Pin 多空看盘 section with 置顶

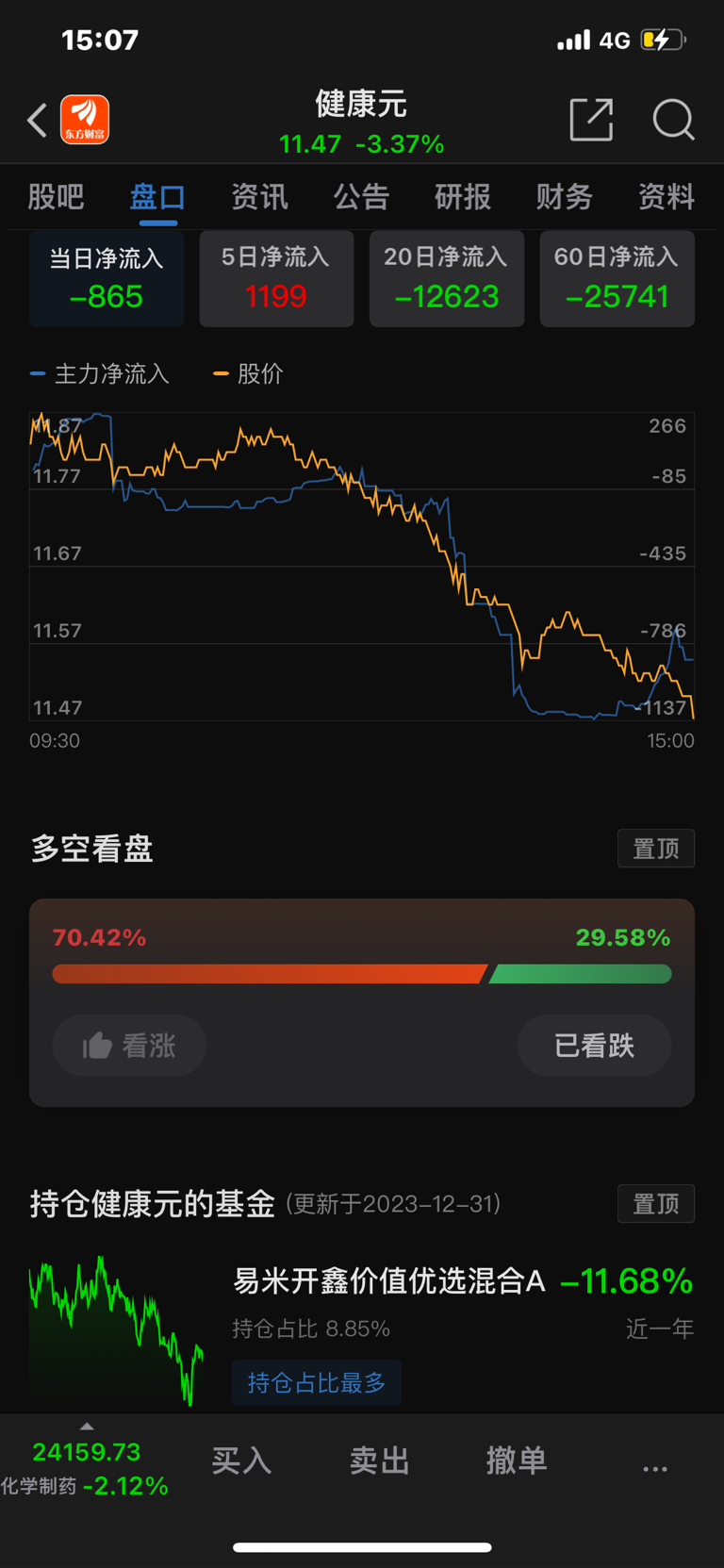click(656, 849)
